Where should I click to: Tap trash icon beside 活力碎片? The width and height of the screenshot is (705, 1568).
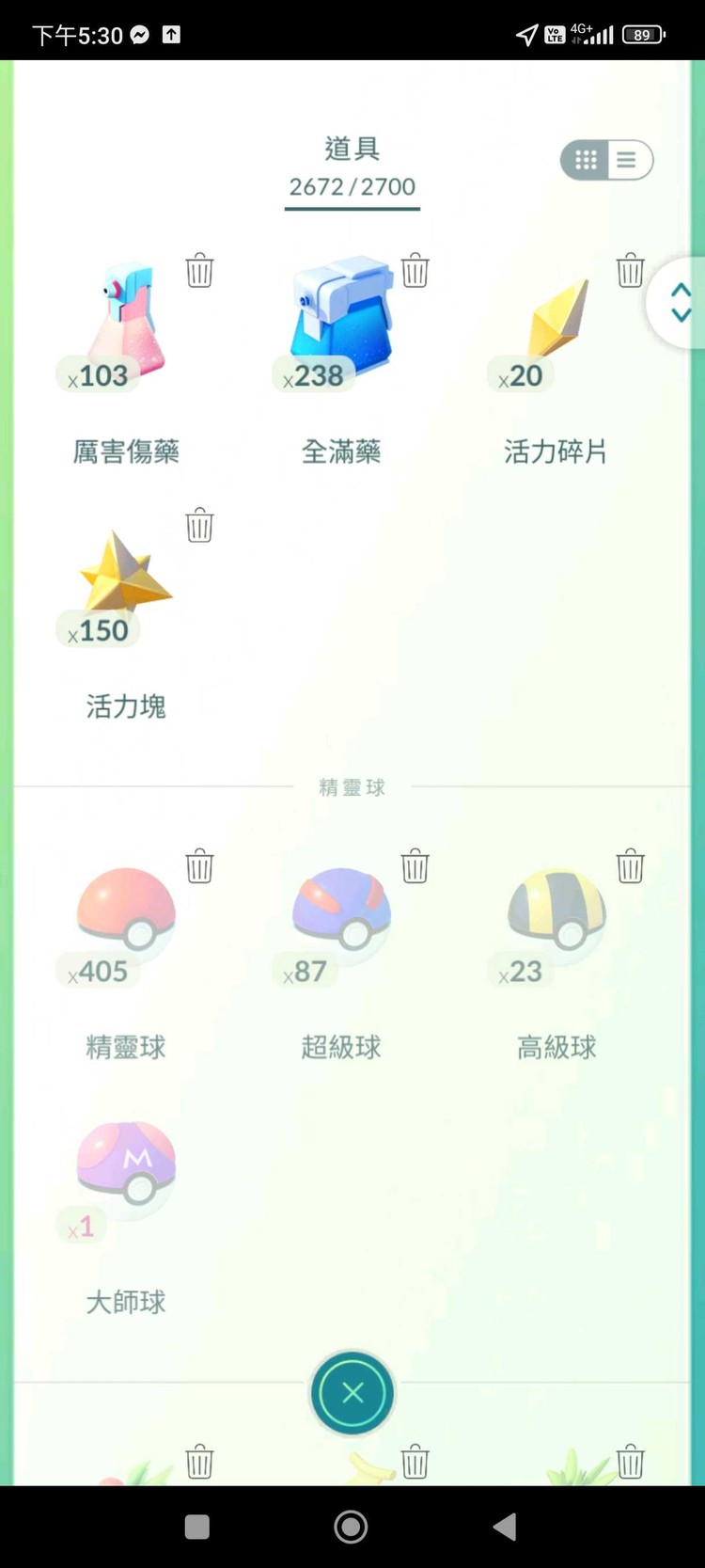(x=630, y=271)
